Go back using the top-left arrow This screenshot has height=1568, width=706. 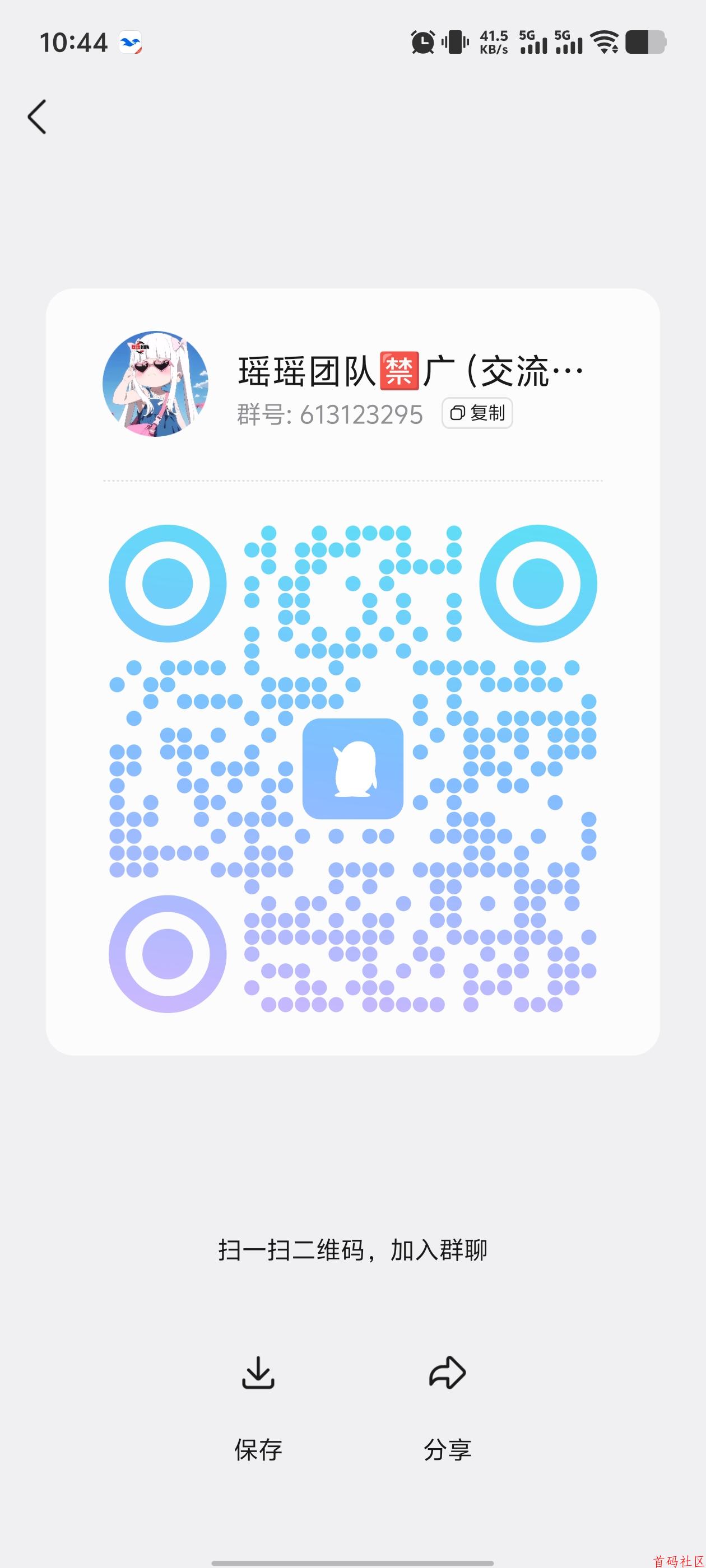(x=37, y=116)
